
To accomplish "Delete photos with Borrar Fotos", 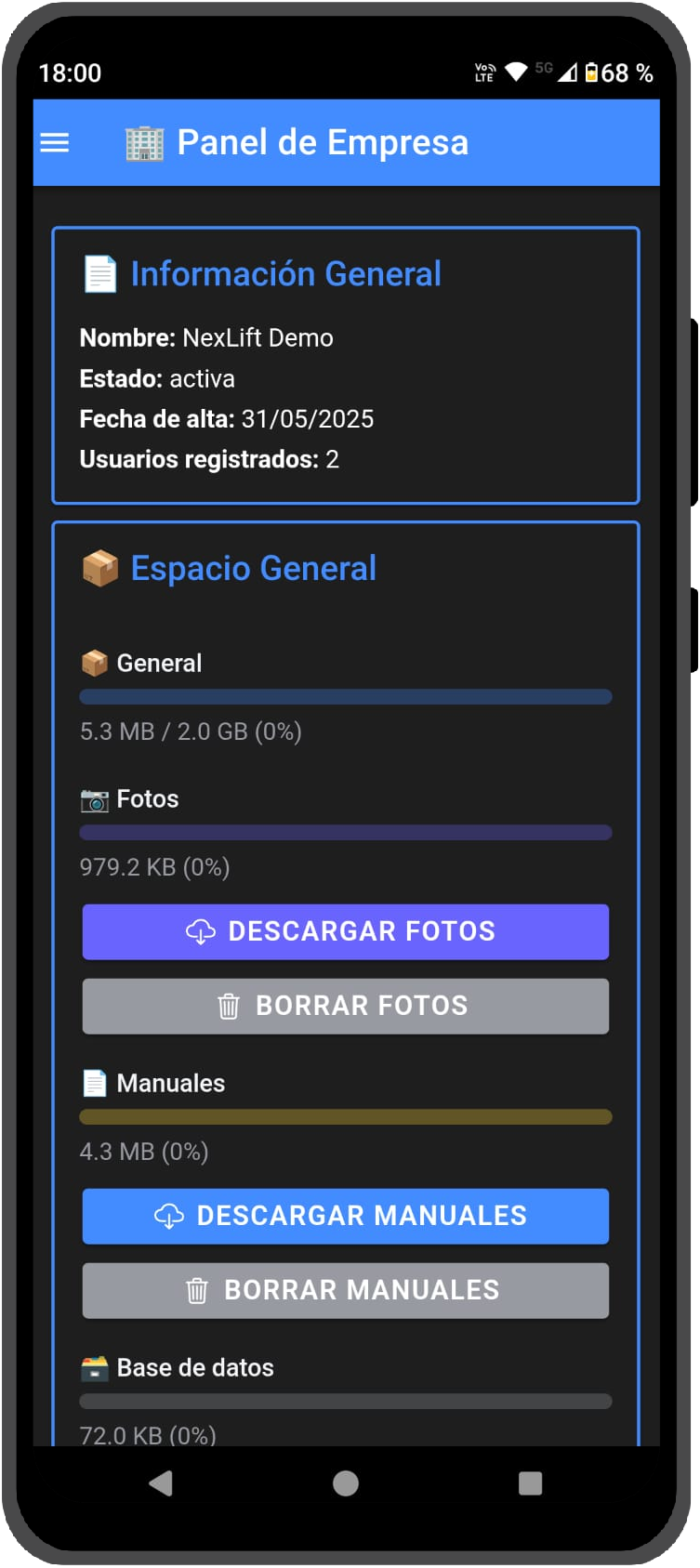I will pos(346,1006).
